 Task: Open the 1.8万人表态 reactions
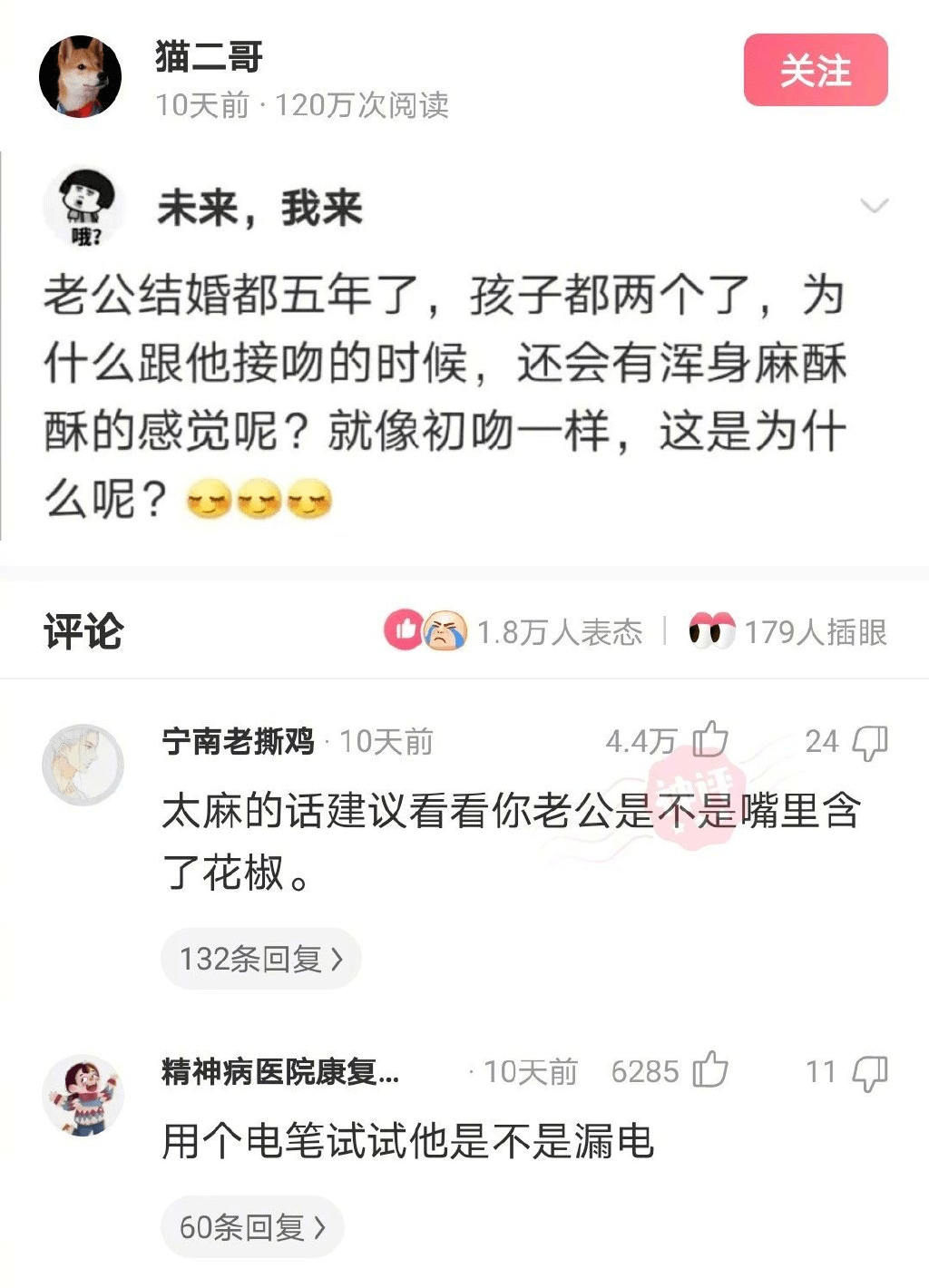click(x=515, y=631)
